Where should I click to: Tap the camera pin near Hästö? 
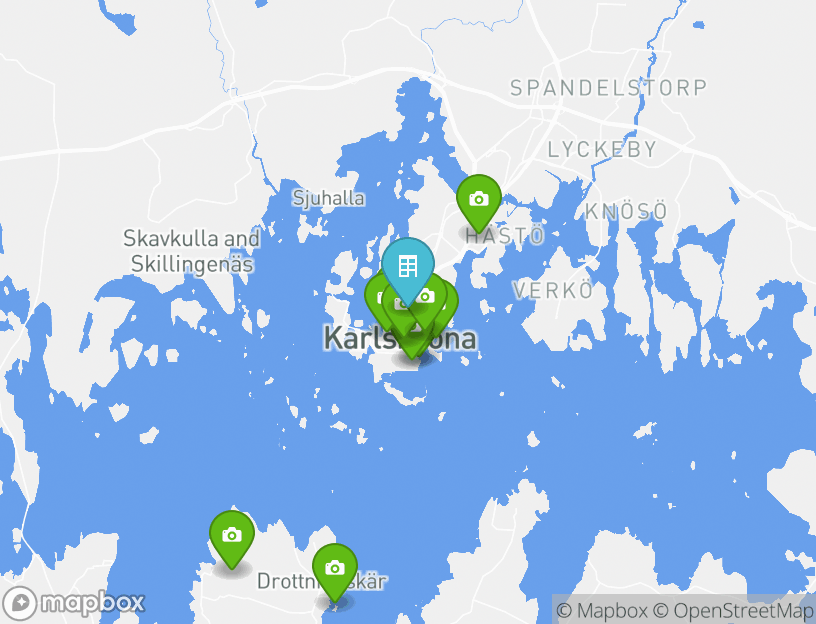pyautogui.click(x=478, y=199)
